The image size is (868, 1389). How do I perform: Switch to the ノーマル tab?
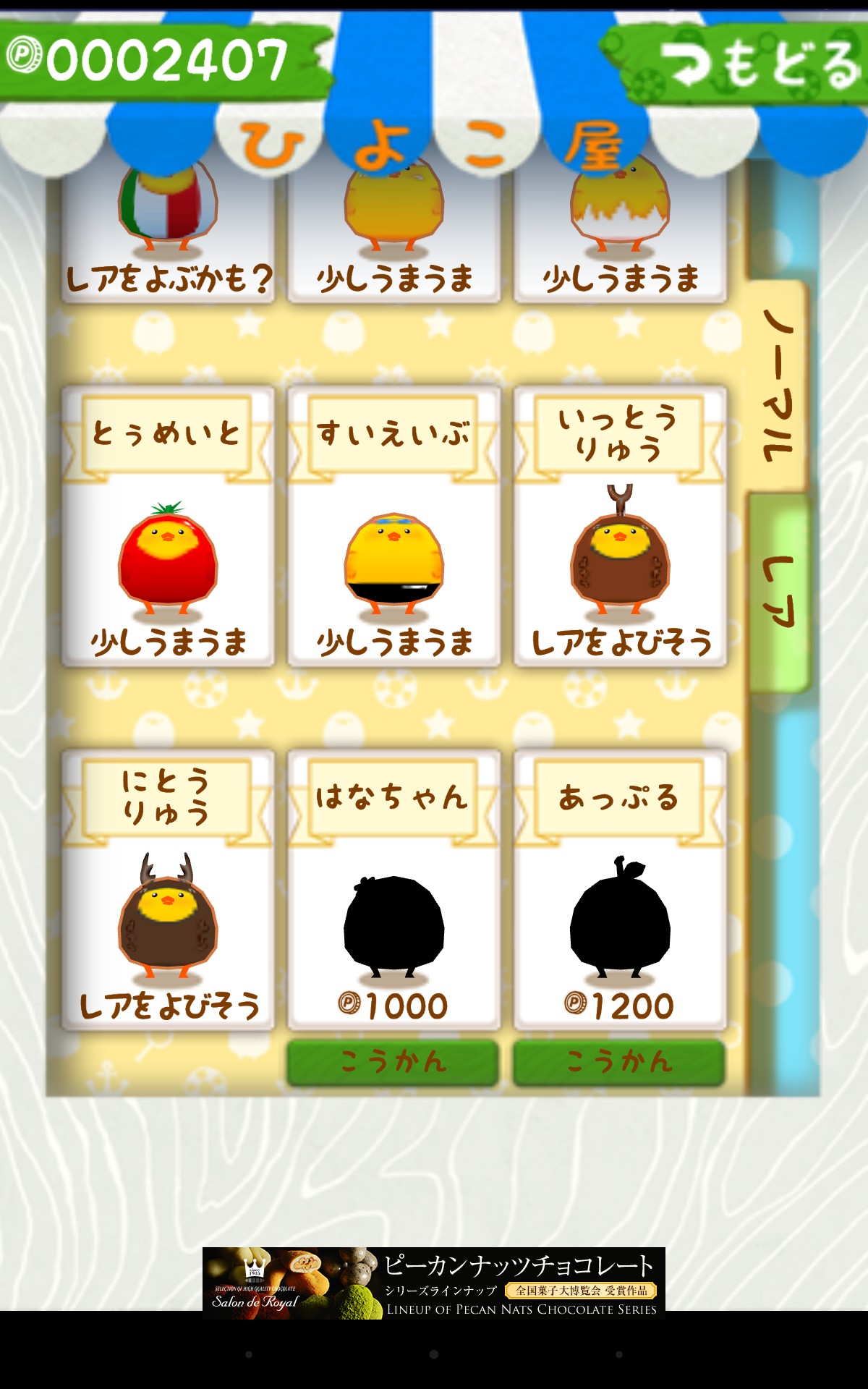click(x=778, y=387)
